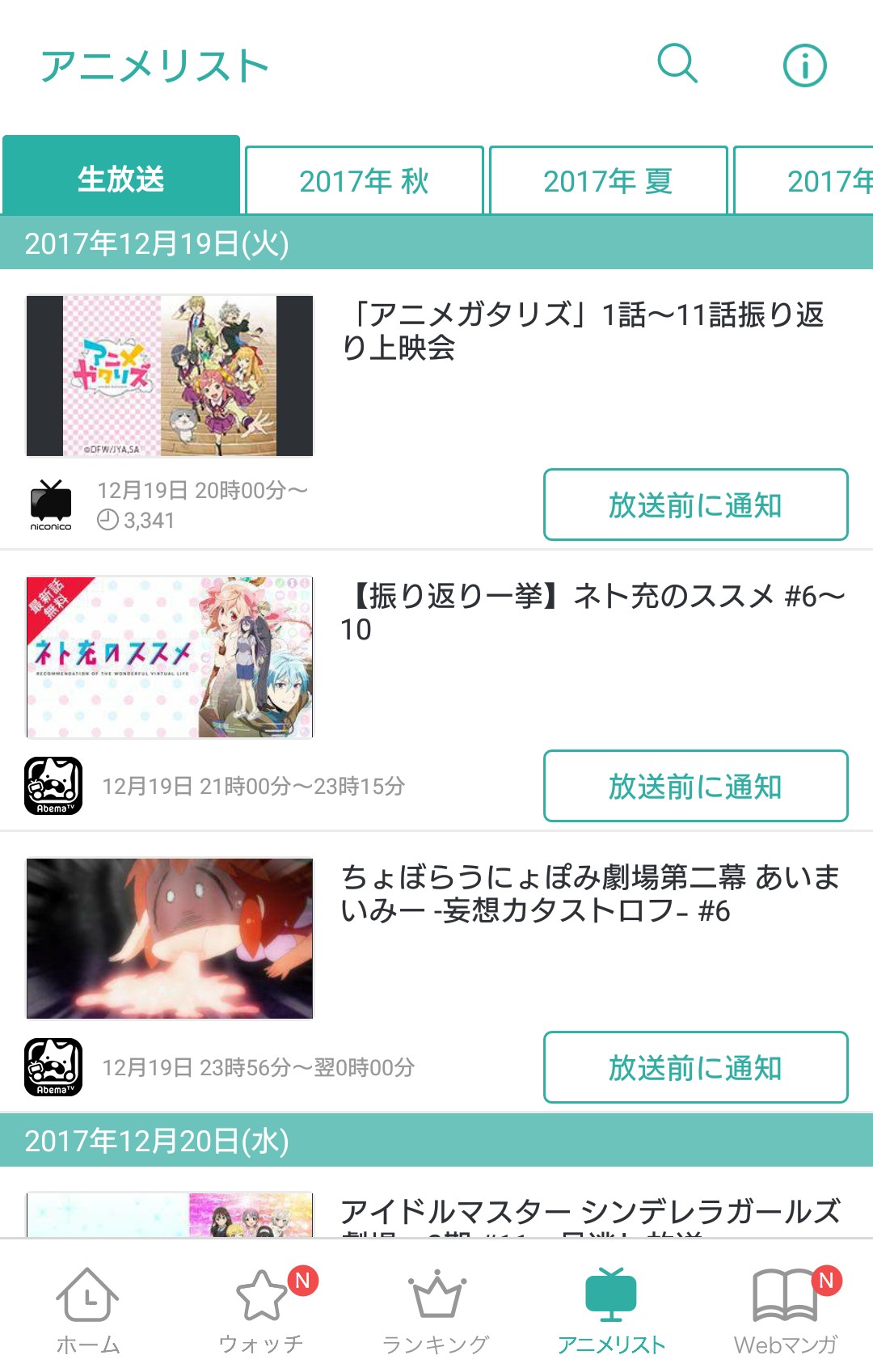The image size is (873, 1372).
Task: Switch to the 2017年 夏 tab
Action: 608,181
